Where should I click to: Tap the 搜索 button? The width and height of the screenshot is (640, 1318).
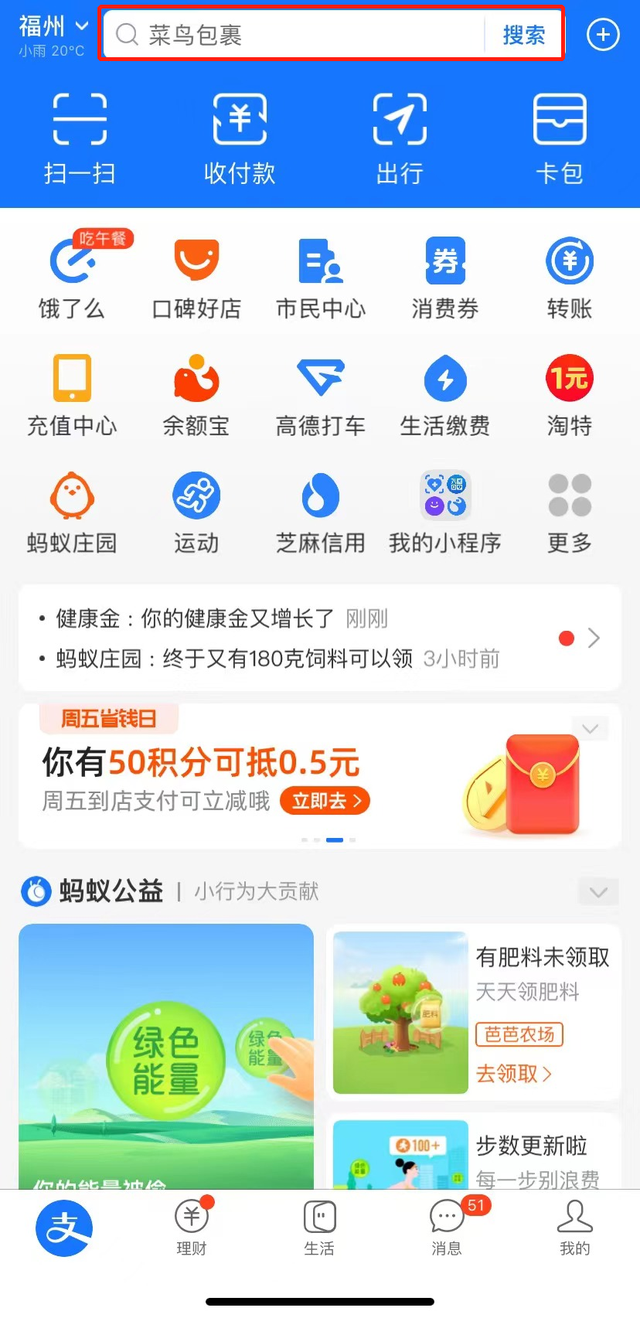click(x=524, y=35)
